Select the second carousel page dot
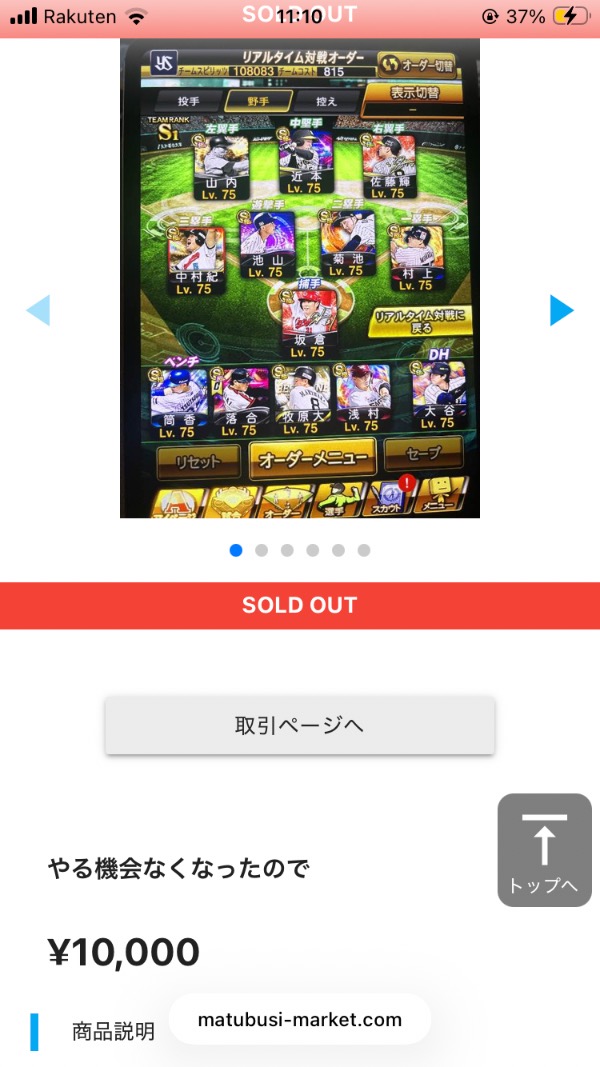Screen dimensions: 600x1067 click(x=261, y=550)
